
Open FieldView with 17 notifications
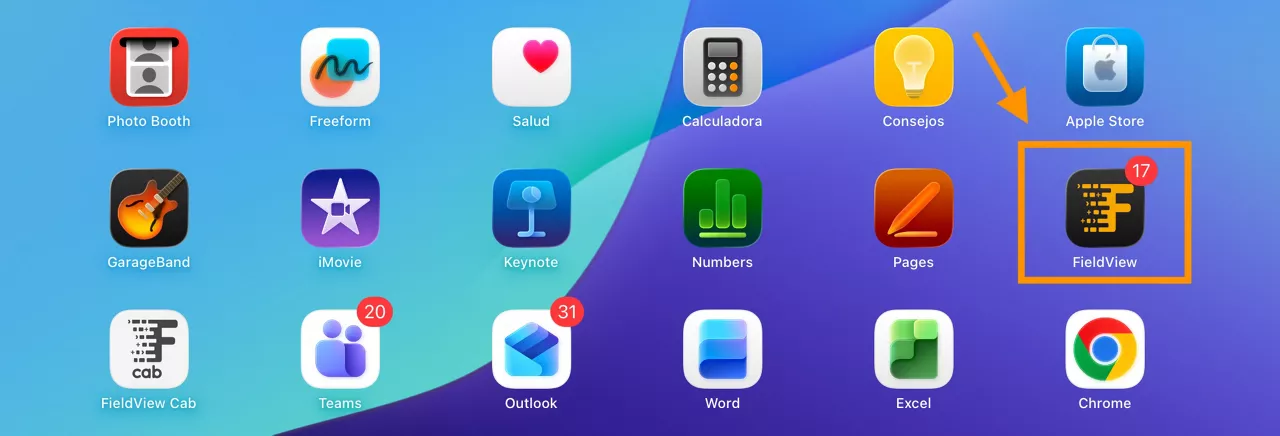click(x=1104, y=208)
